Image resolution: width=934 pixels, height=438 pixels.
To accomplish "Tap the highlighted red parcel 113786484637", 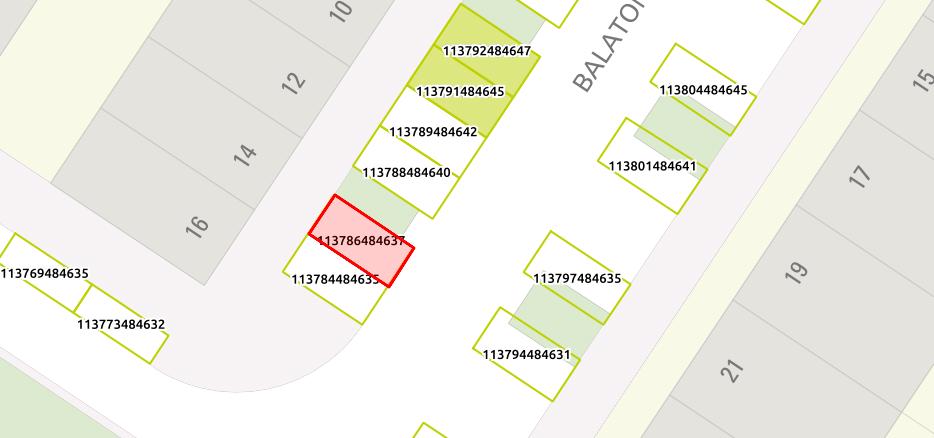I will [x=361, y=241].
